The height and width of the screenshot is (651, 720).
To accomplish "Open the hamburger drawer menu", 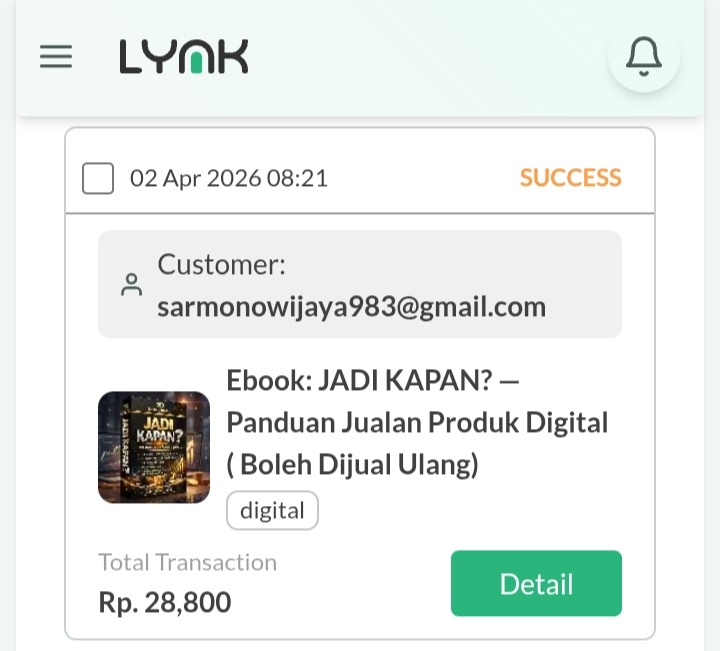I will point(56,57).
